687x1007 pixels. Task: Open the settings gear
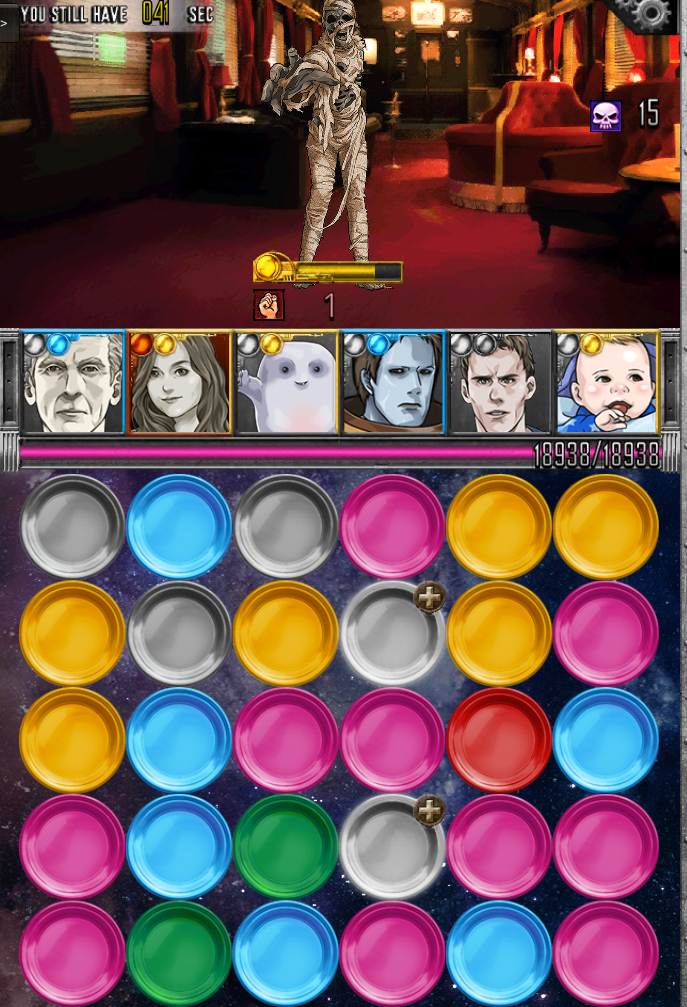click(652, 13)
